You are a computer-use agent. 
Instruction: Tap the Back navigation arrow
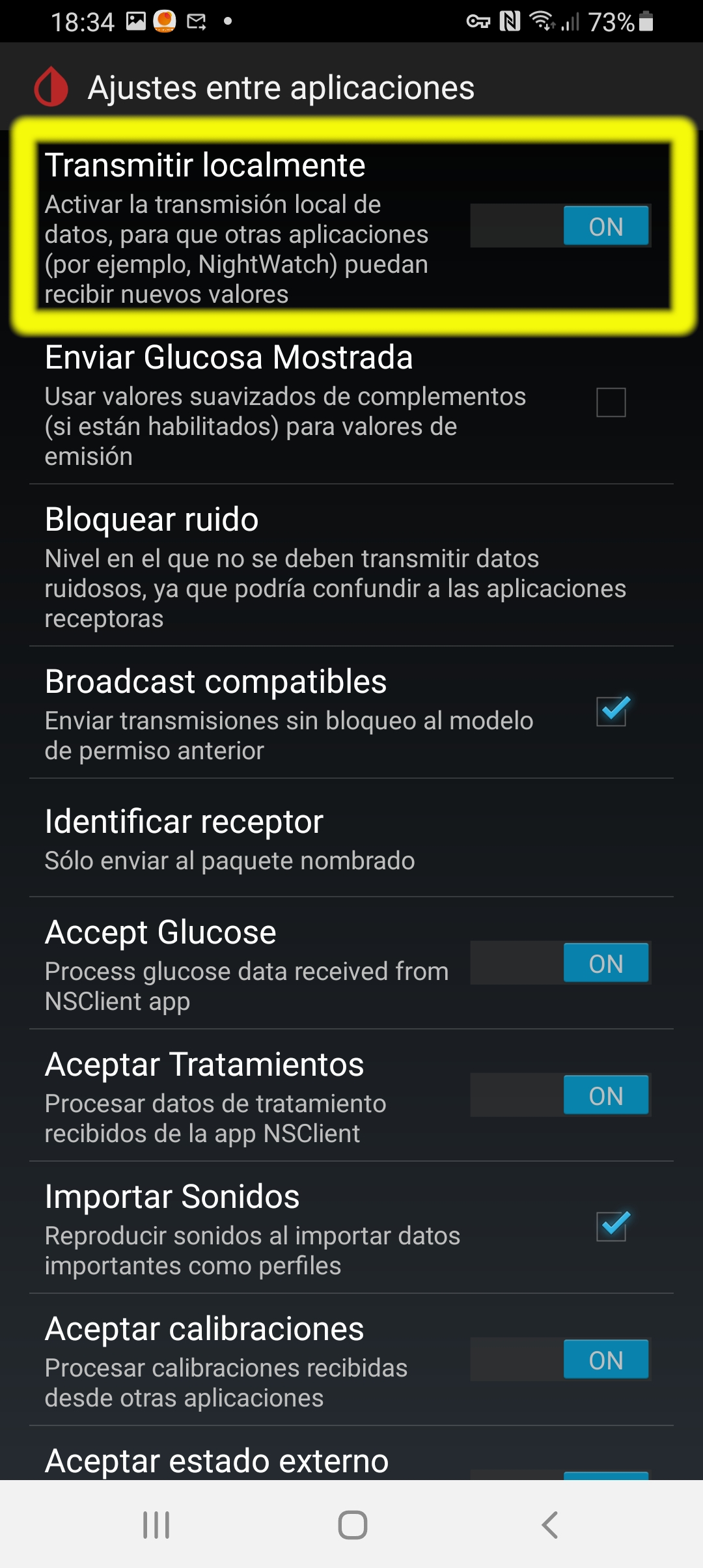tap(550, 1524)
